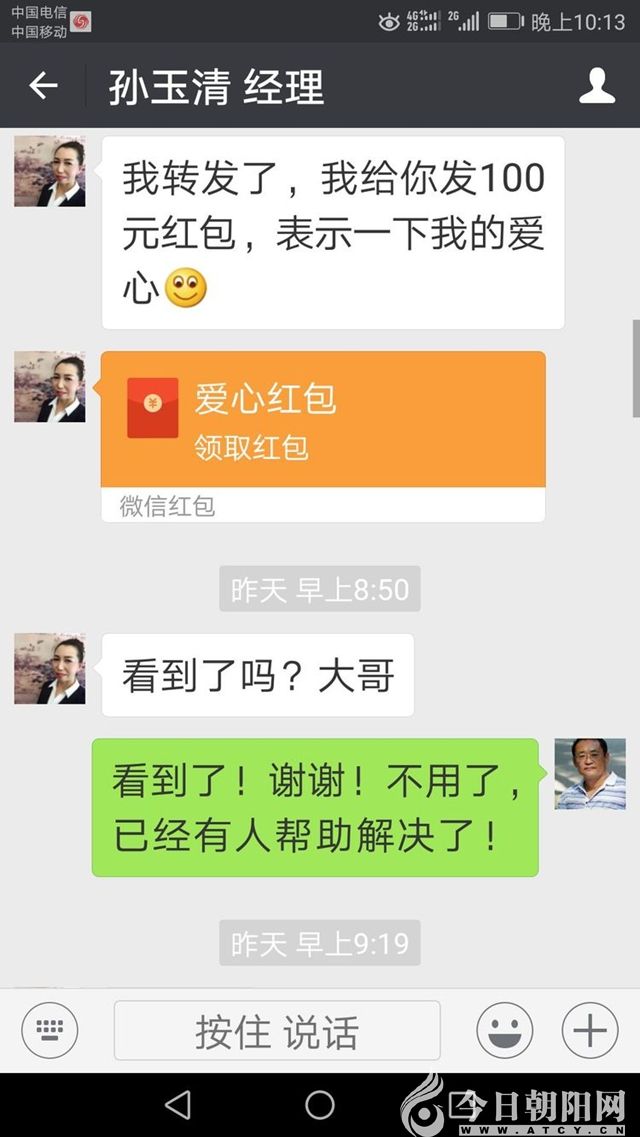The height and width of the screenshot is (1137, 640).
Task: Tap the 按住 说话 voice button
Action: 277,1031
